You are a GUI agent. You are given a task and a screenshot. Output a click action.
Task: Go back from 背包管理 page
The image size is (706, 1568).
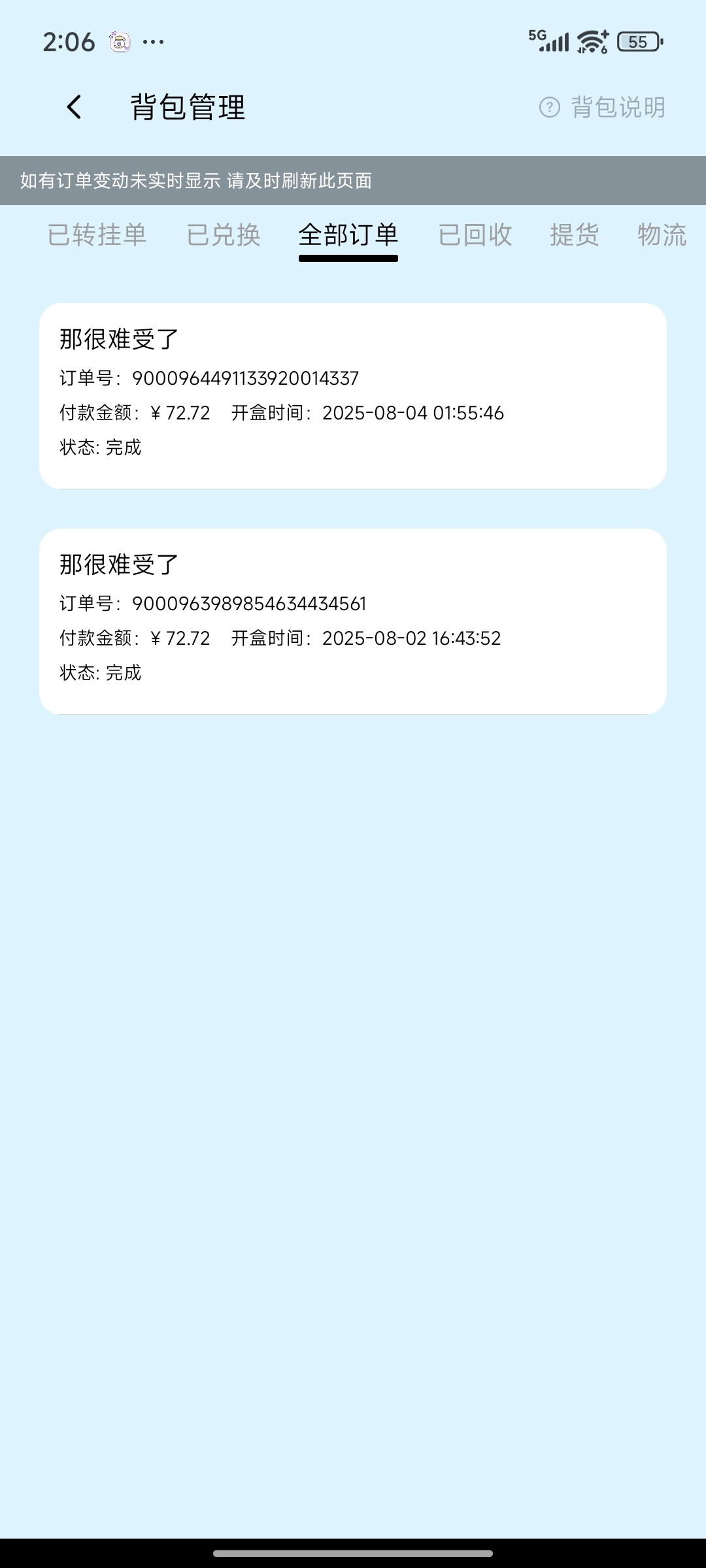click(x=75, y=107)
